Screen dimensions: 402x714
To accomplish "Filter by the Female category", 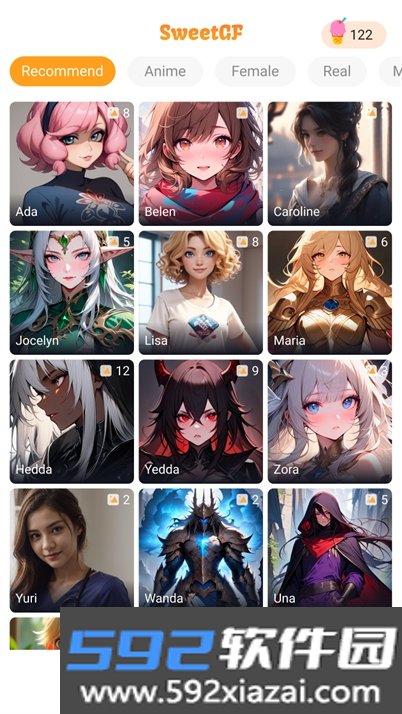I will click(255, 71).
